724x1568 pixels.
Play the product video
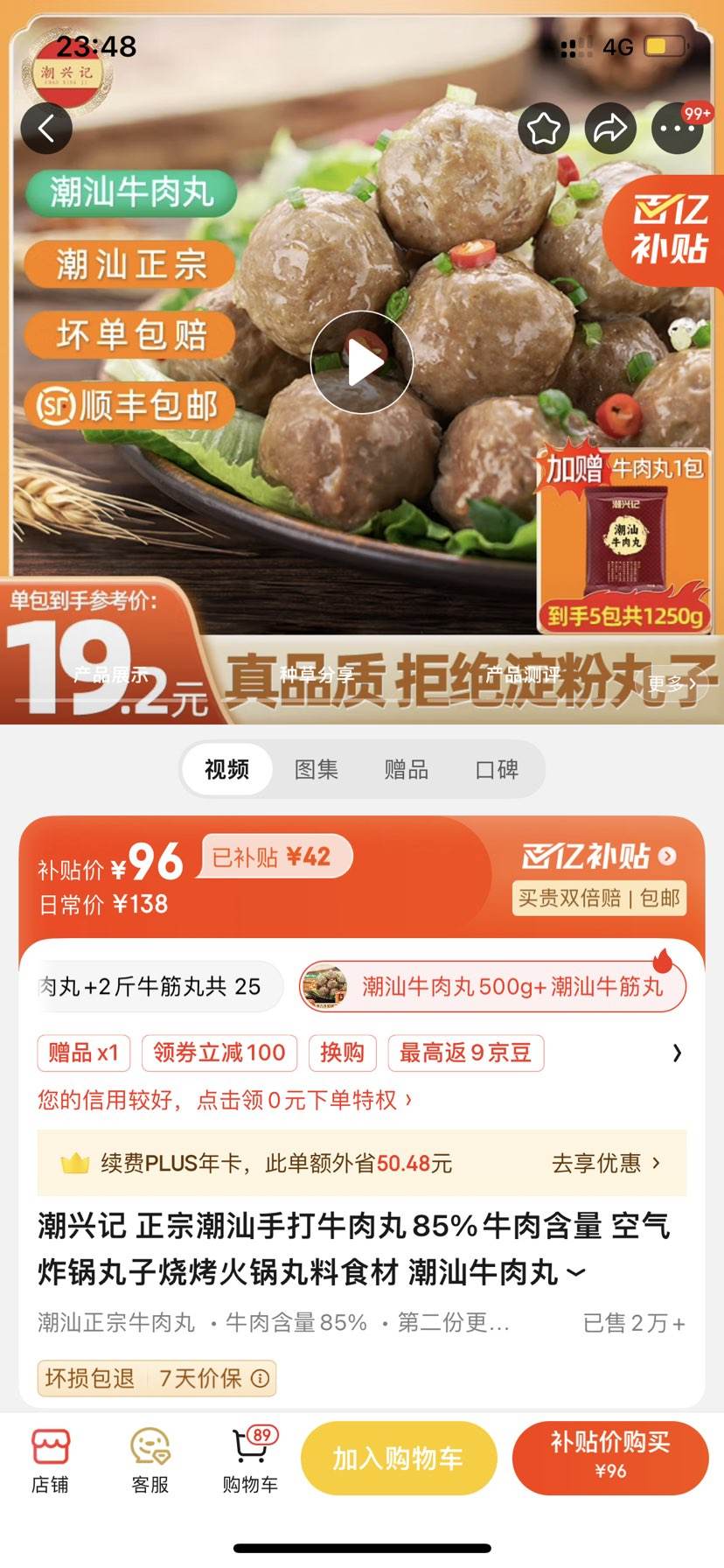pyautogui.click(x=362, y=362)
